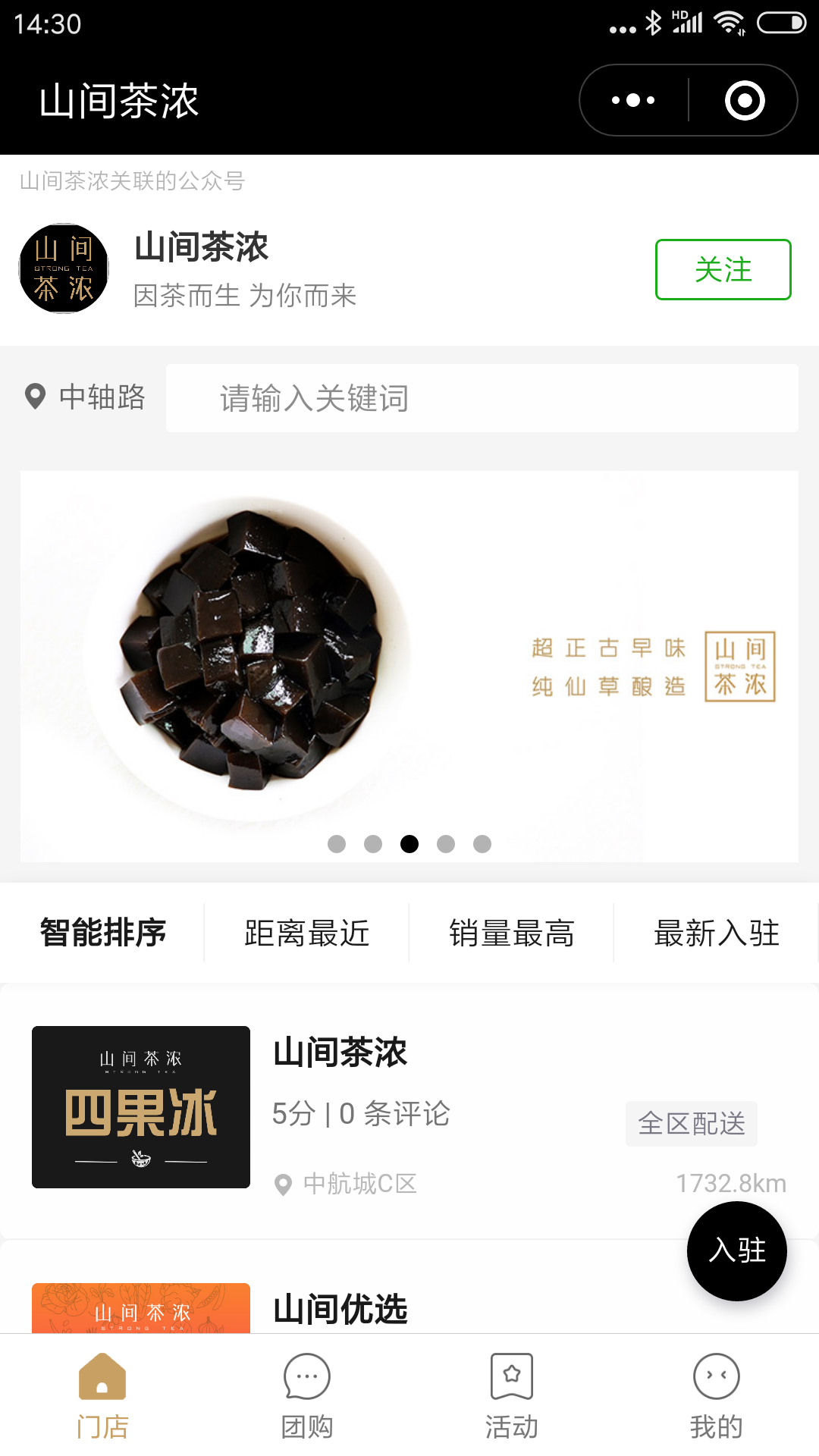Sort stores by 距离最近

(x=307, y=933)
